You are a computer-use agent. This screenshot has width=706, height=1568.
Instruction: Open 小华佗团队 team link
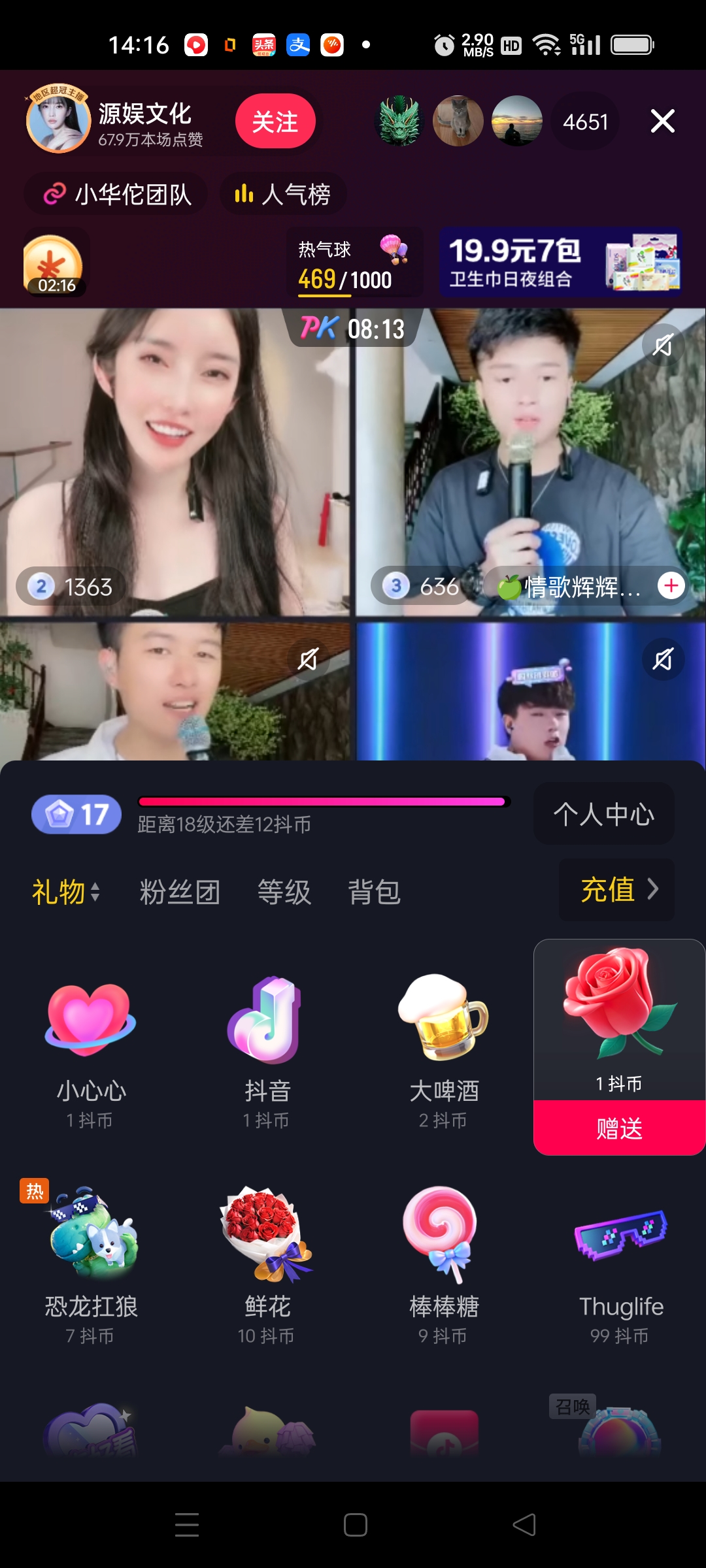[x=117, y=194]
